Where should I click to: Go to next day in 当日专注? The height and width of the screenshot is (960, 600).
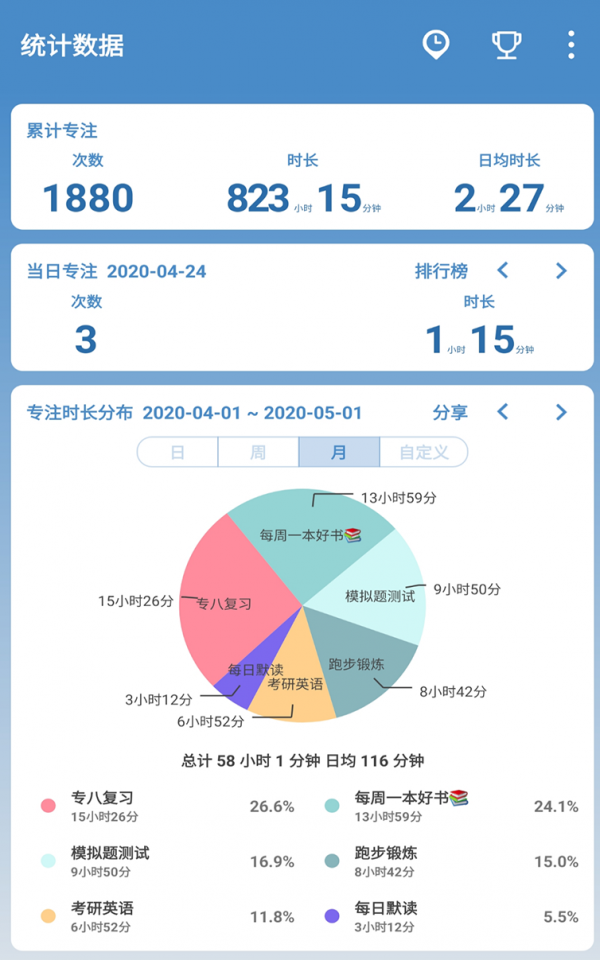click(x=561, y=271)
